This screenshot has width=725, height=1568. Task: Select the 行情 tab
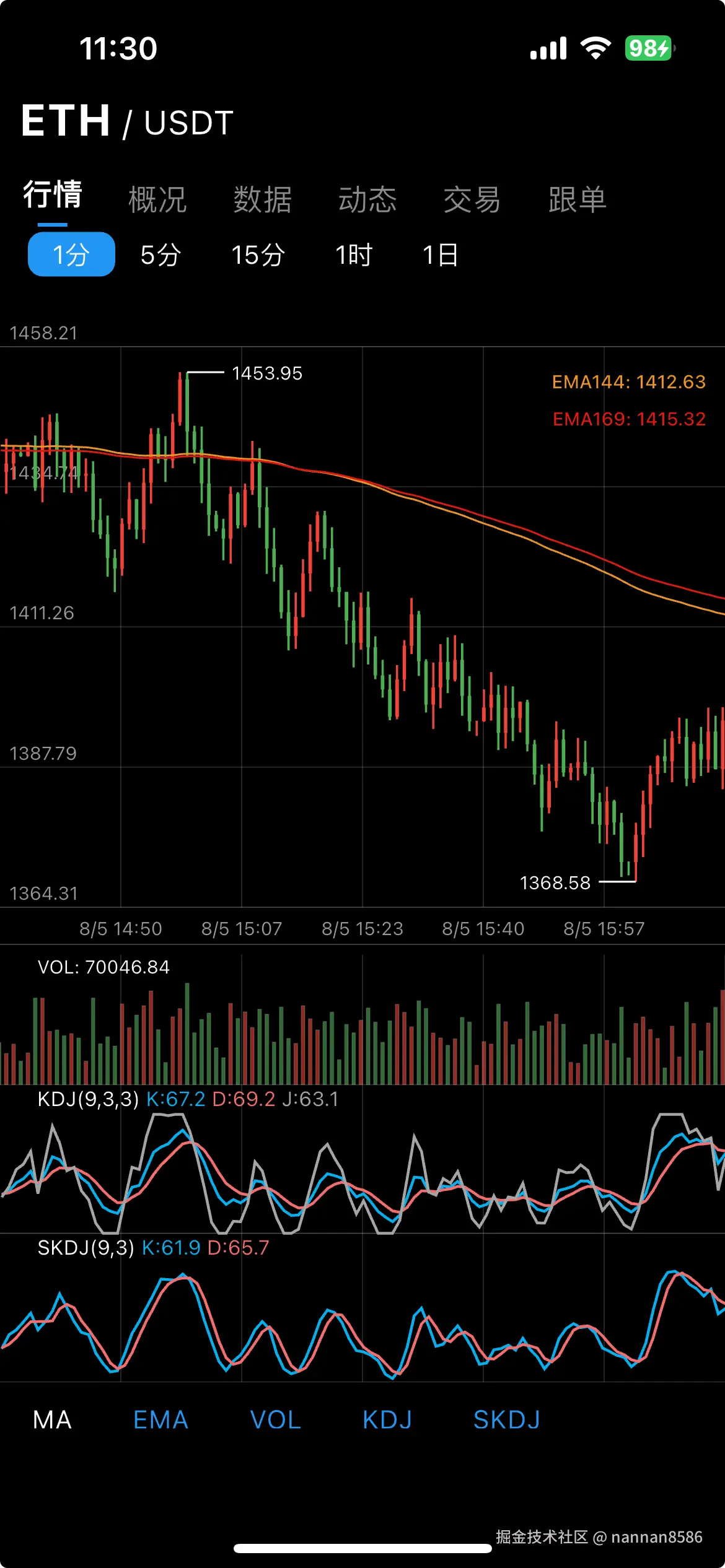tap(53, 194)
